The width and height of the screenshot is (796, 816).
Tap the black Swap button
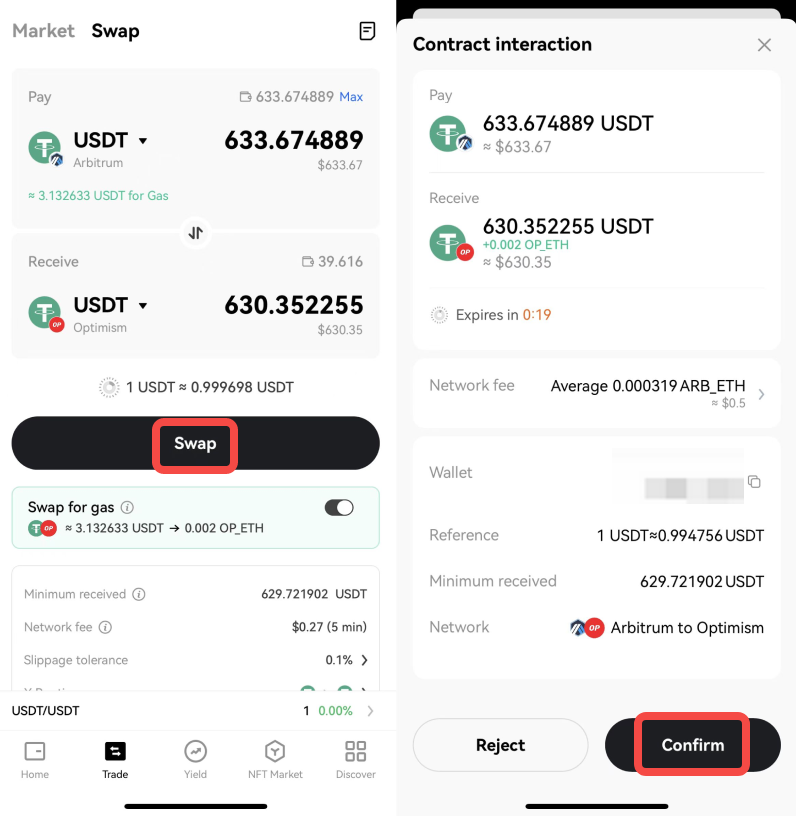pos(195,443)
